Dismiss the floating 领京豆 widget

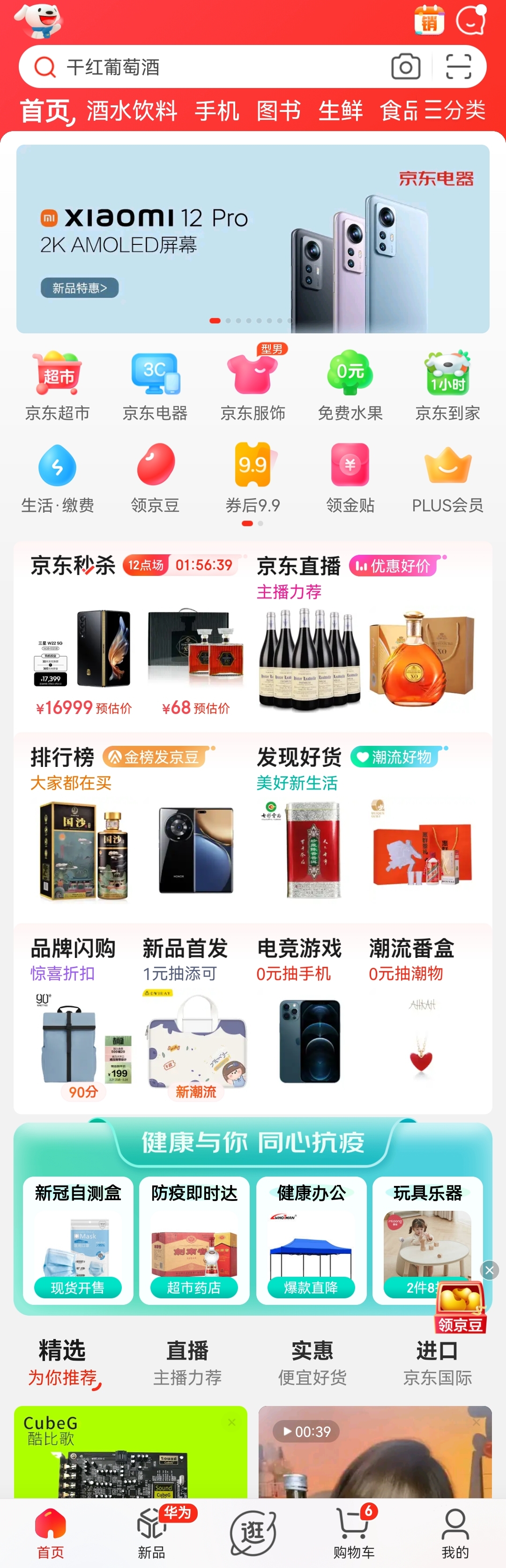(x=489, y=1270)
